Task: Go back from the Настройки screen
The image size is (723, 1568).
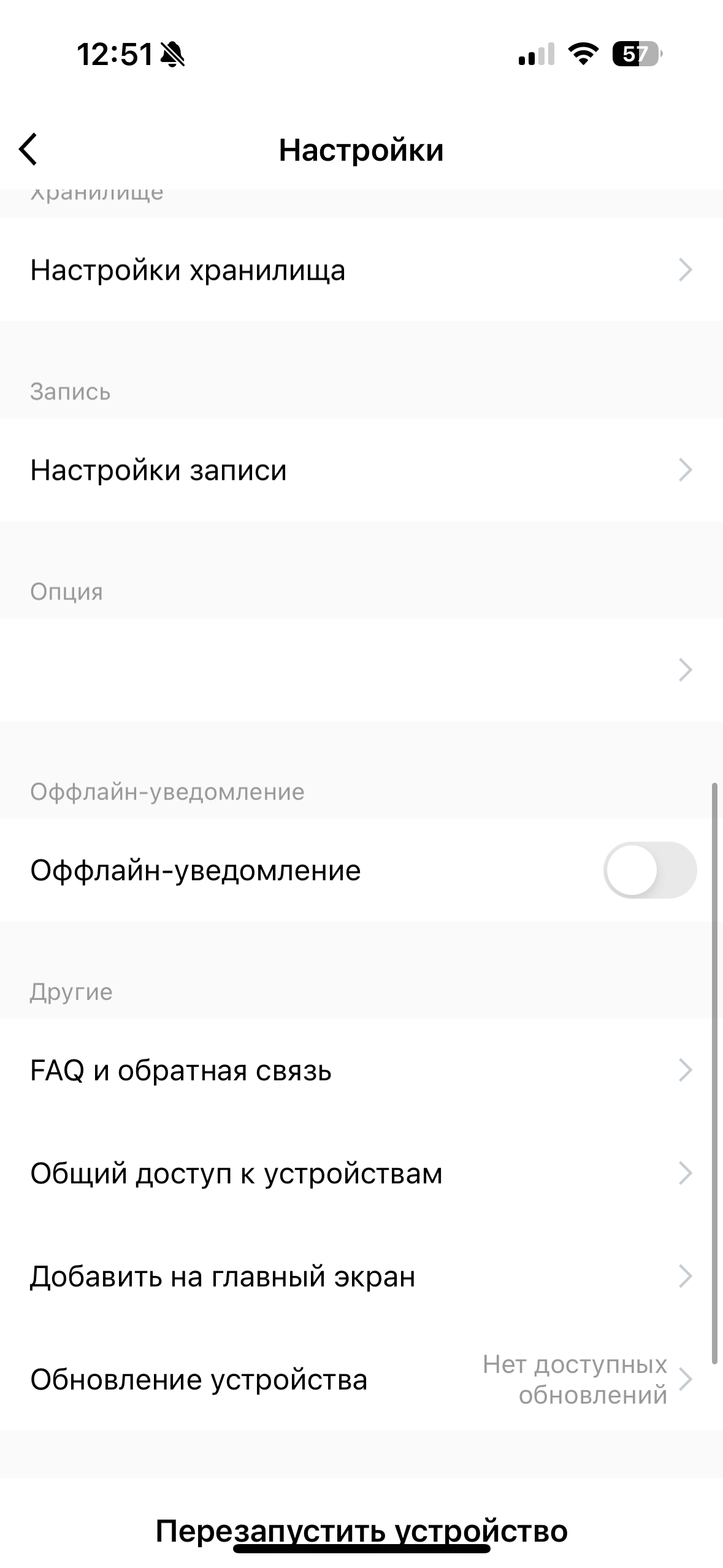Action: pyautogui.click(x=29, y=149)
